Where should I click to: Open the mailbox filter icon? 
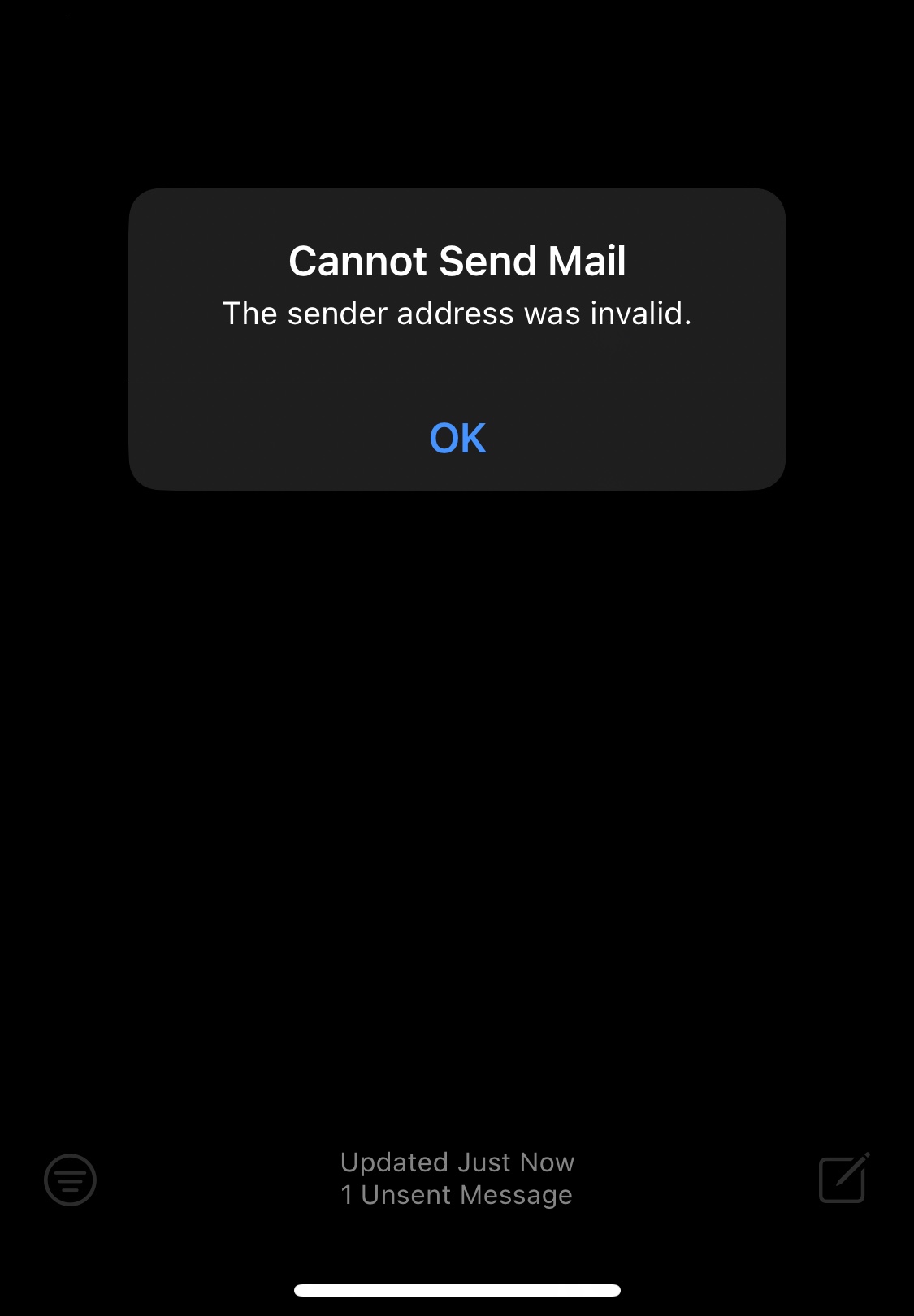70,1180
